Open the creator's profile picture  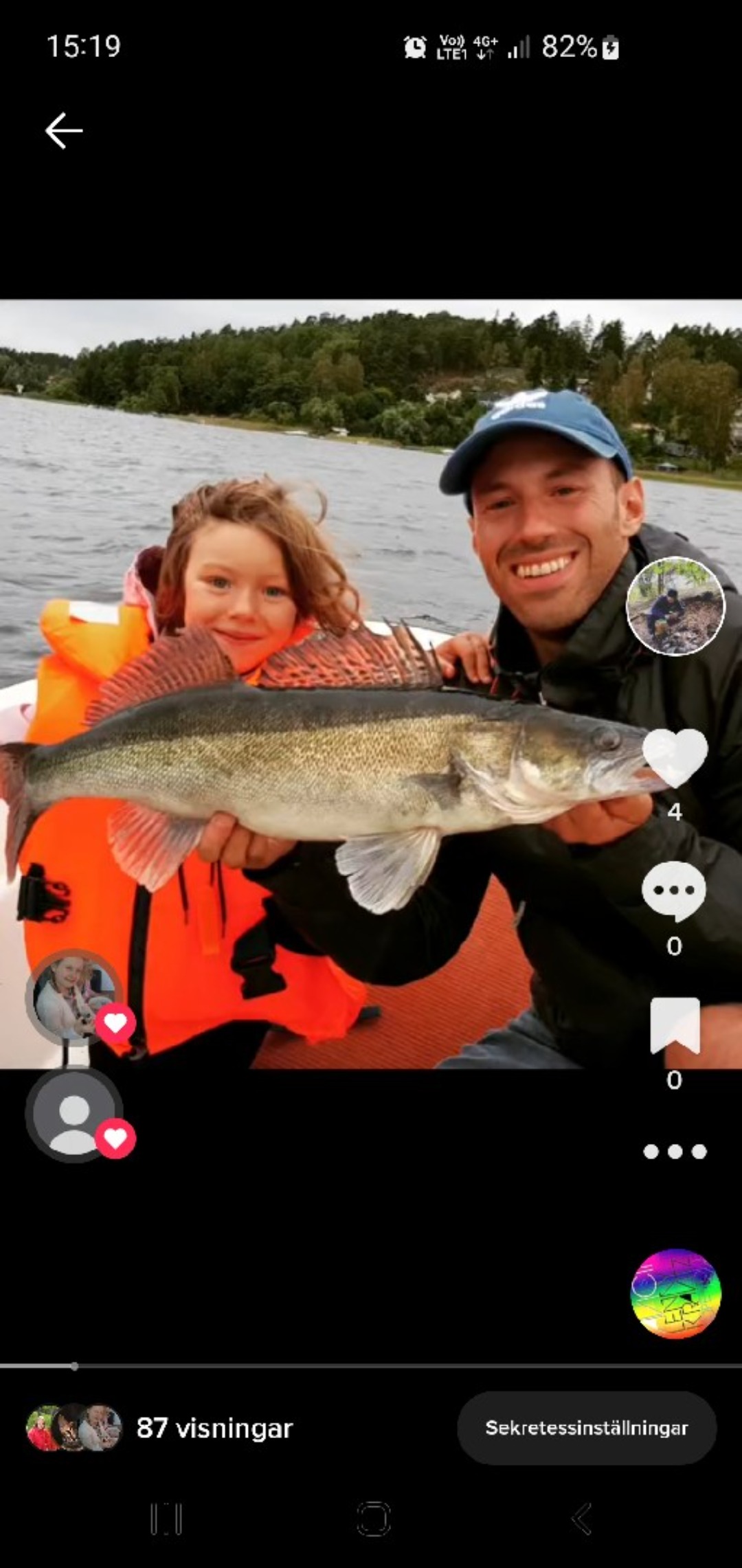point(675,606)
